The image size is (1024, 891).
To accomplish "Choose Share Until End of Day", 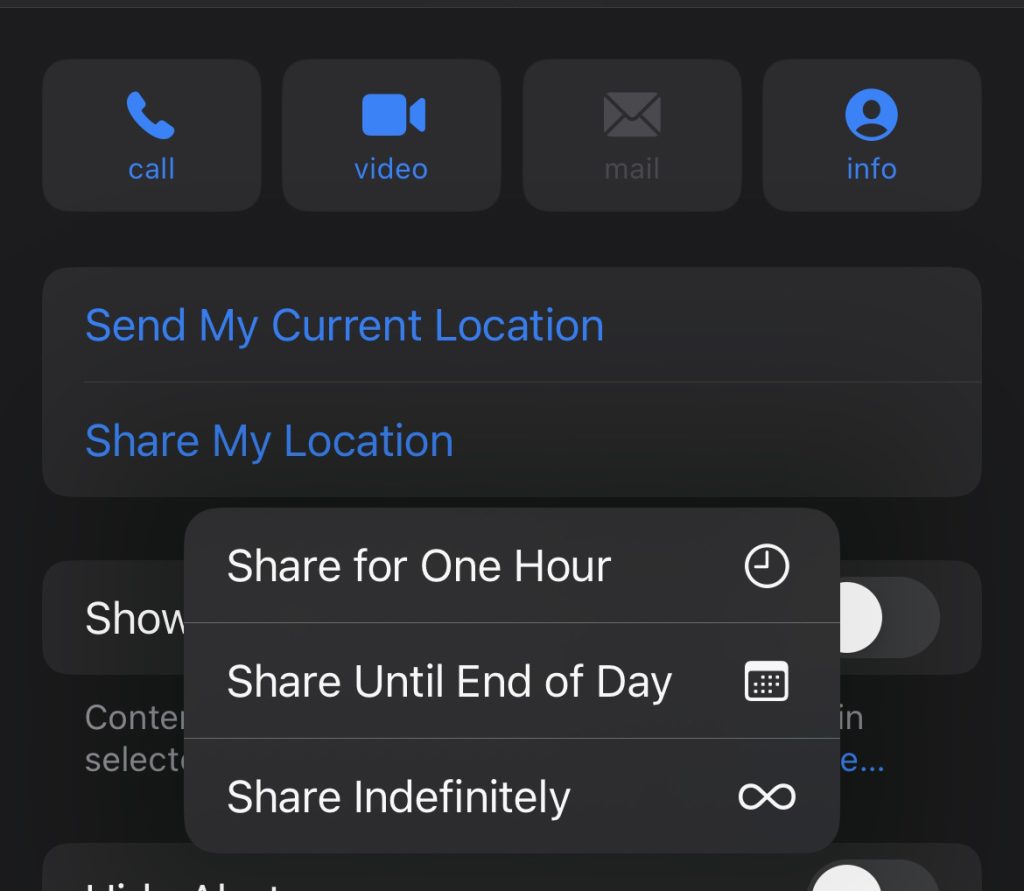I will [x=510, y=682].
